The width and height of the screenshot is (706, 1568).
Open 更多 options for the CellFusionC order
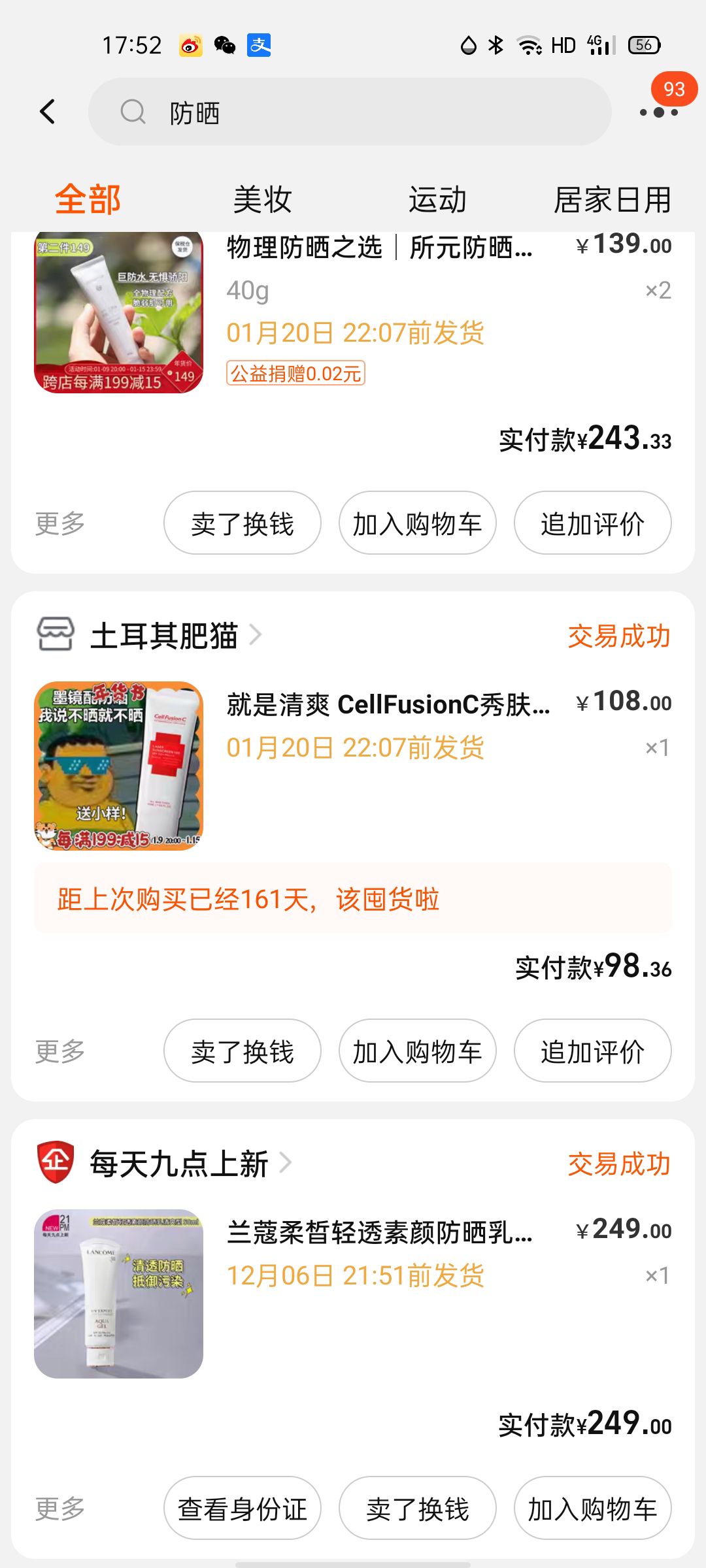click(59, 1051)
